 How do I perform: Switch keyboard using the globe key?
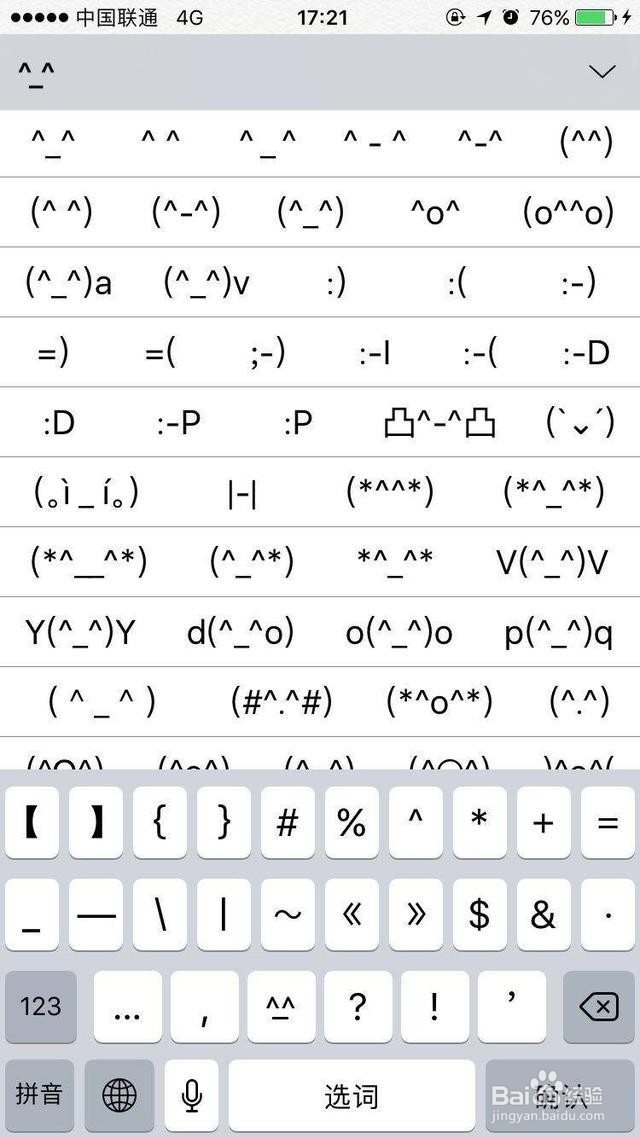click(x=119, y=1095)
